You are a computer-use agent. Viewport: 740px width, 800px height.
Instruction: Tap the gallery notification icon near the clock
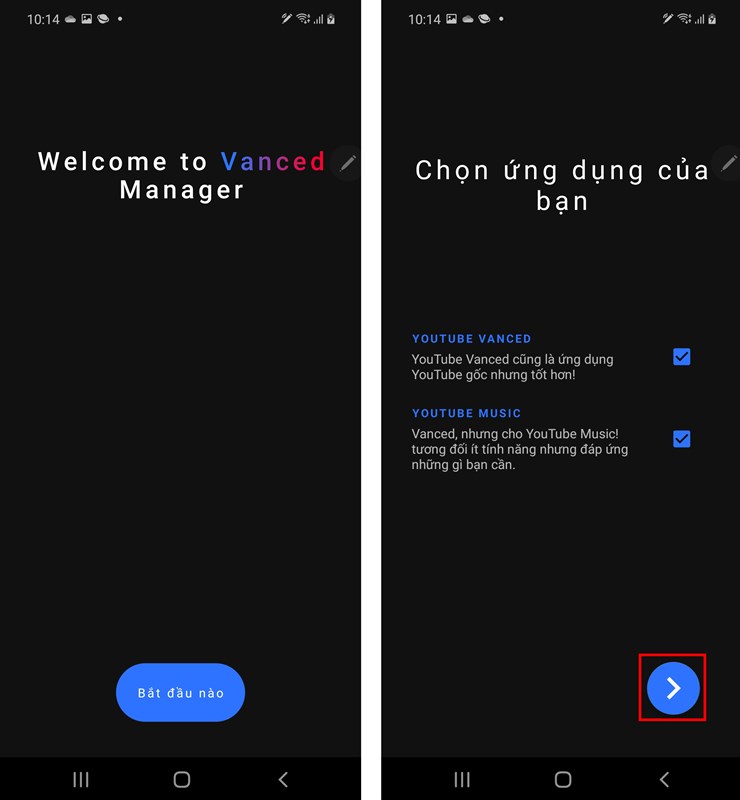click(85, 18)
